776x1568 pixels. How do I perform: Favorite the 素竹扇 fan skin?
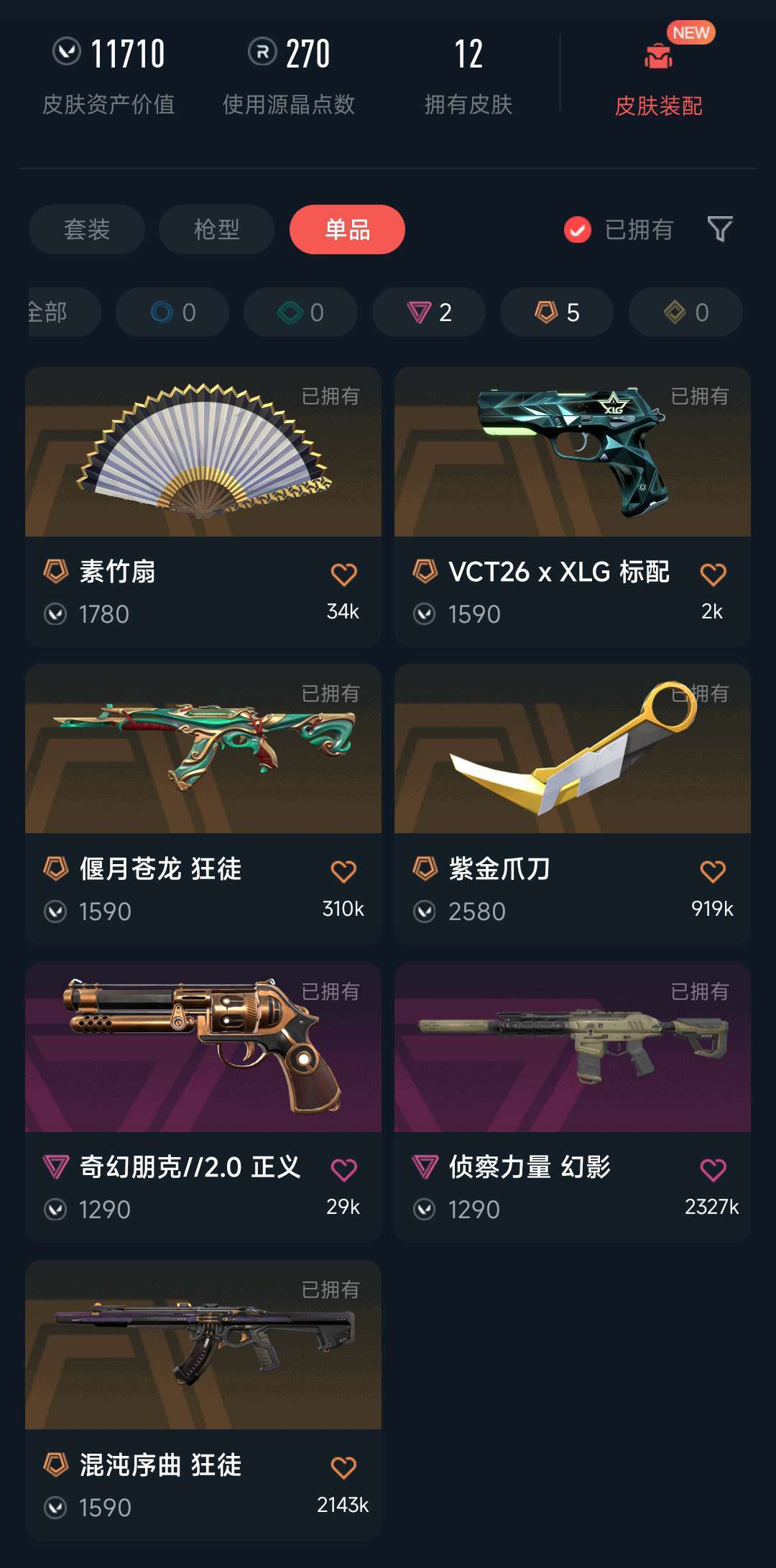tap(343, 572)
